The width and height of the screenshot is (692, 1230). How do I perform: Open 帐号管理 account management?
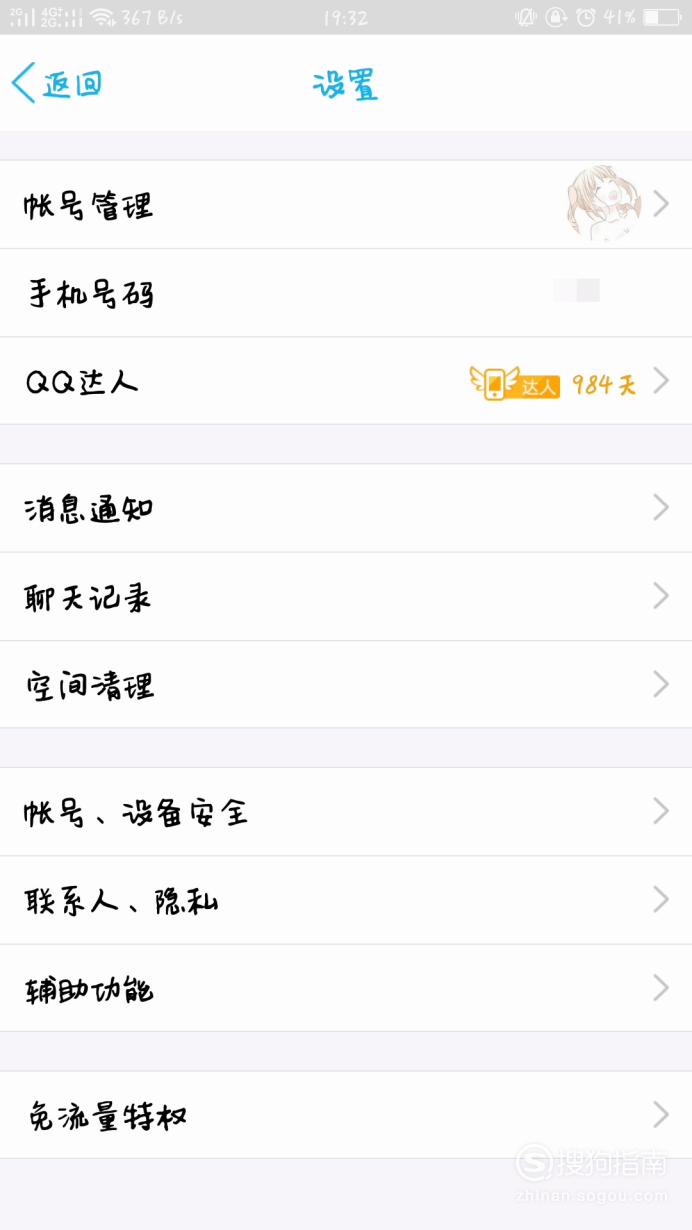[x=346, y=205]
